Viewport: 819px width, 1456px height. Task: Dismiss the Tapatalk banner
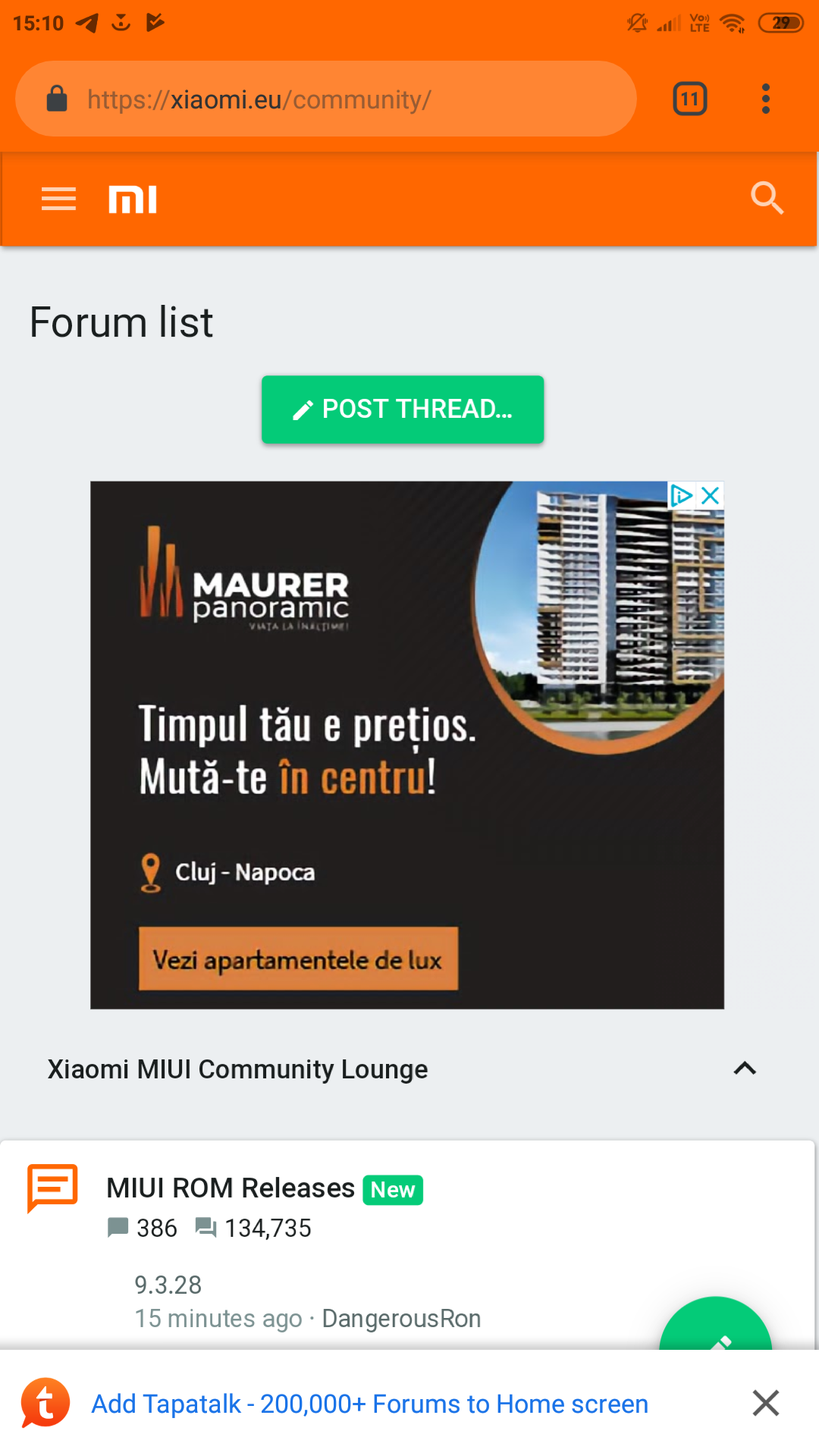pos(766,1403)
